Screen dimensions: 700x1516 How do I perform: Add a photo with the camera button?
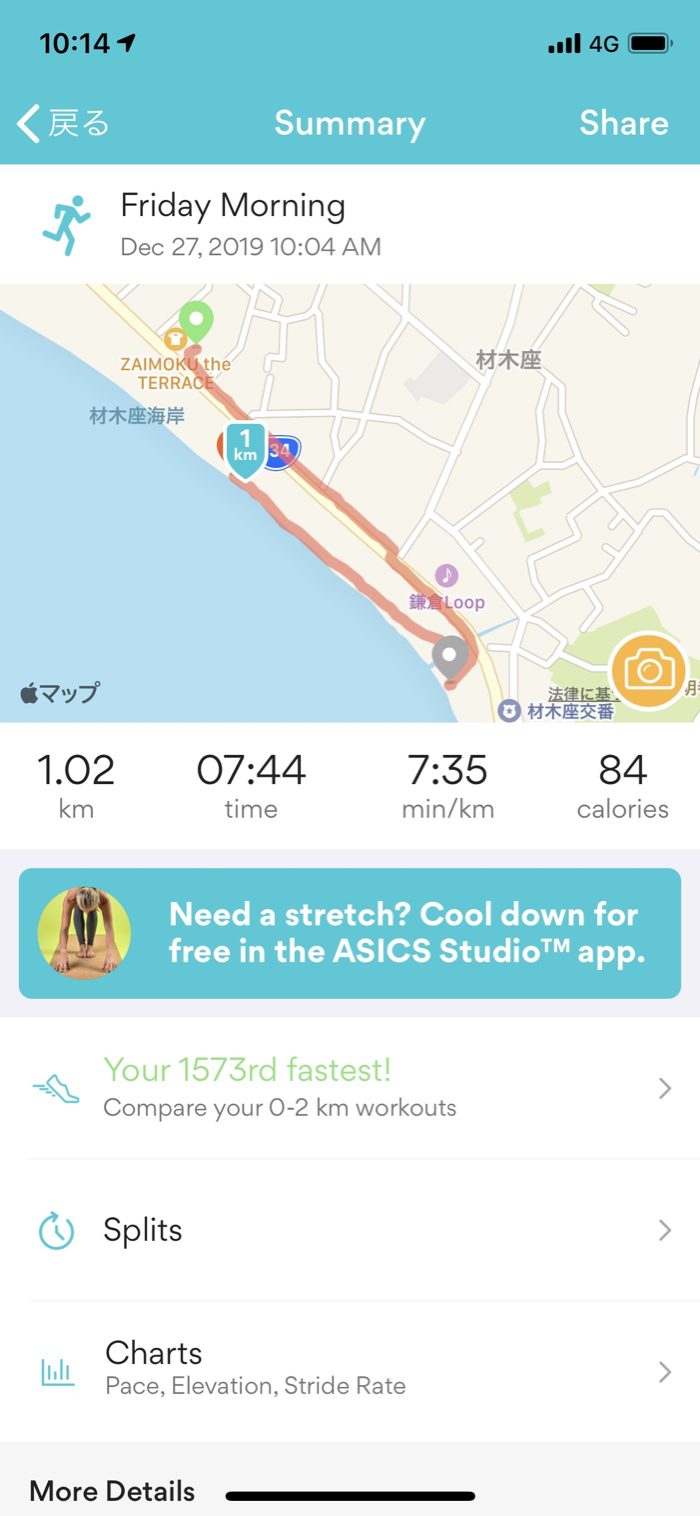tap(648, 670)
